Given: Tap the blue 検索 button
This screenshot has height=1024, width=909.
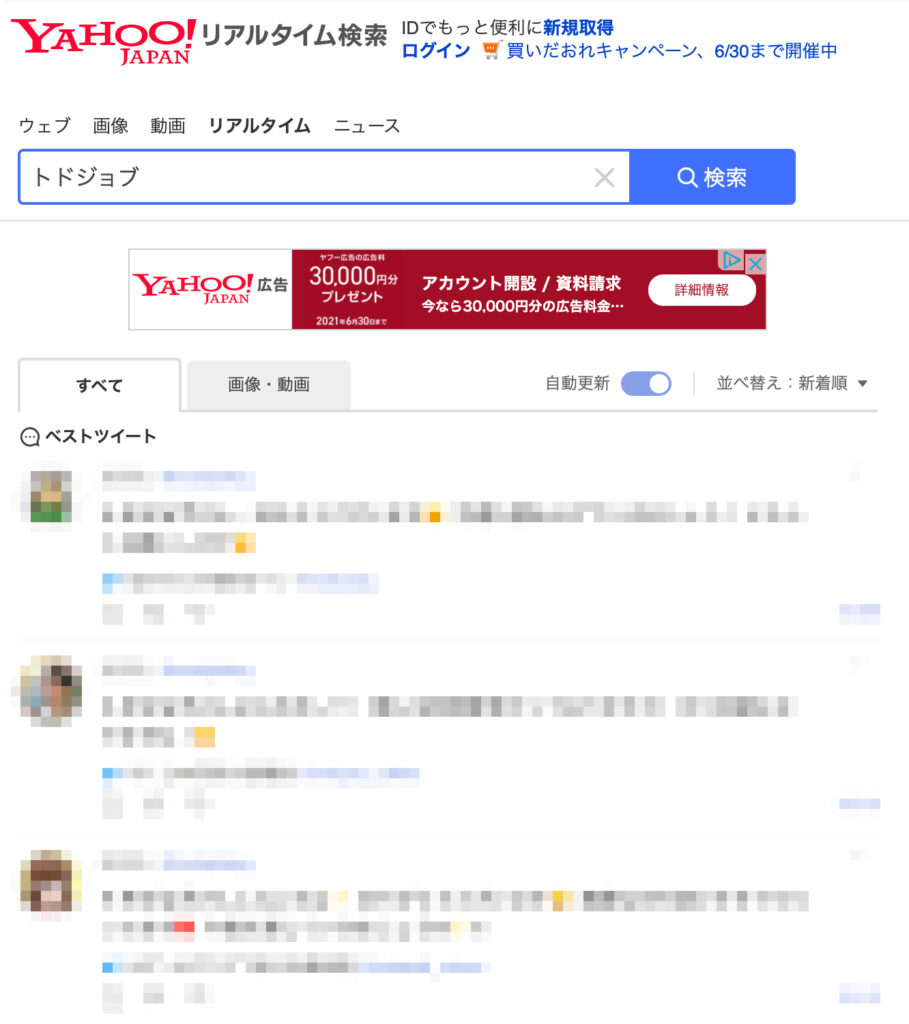Looking at the screenshot, I should click(712, 178).
